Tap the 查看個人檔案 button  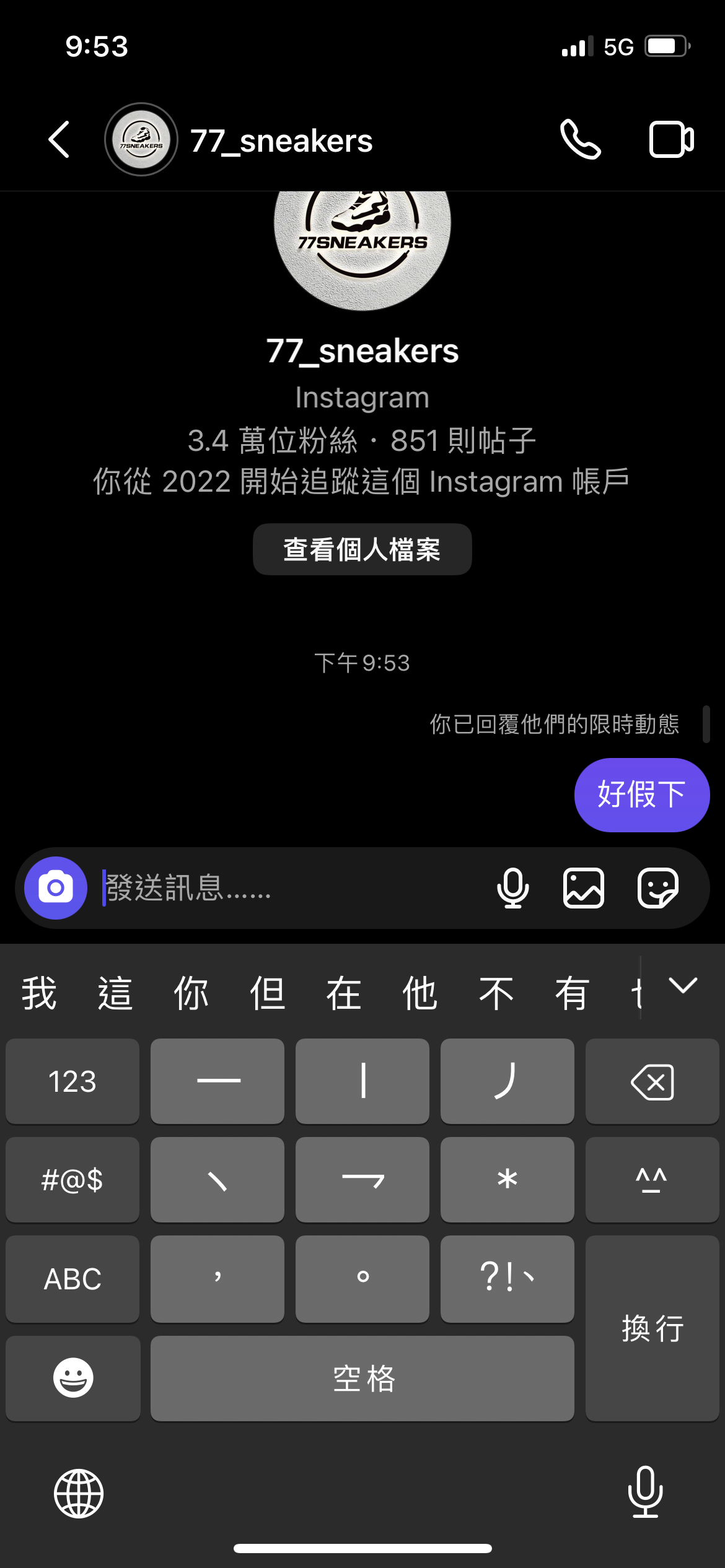[362, 549]
